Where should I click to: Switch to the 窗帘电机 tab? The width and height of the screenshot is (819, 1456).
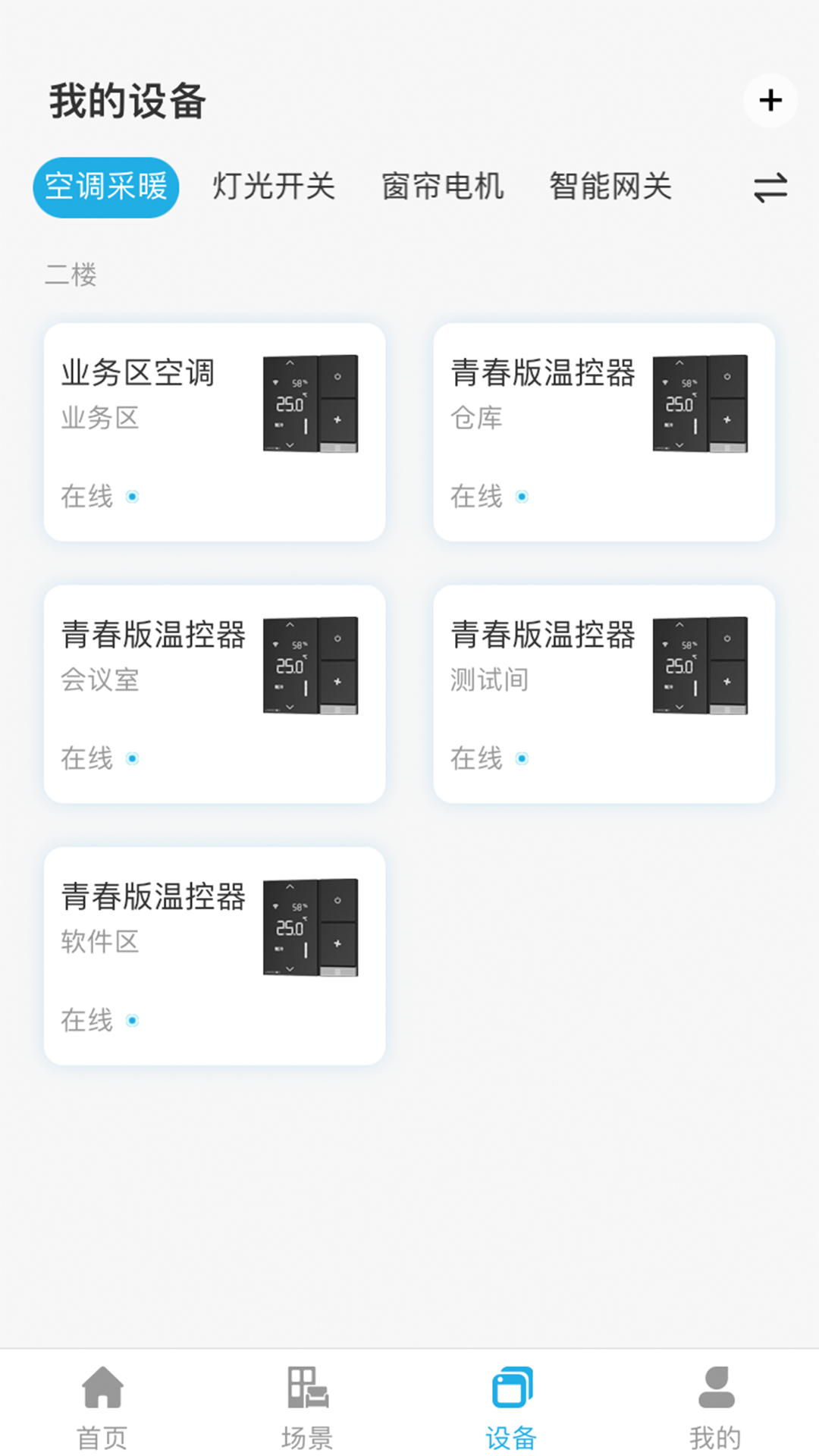coord(442,187)
